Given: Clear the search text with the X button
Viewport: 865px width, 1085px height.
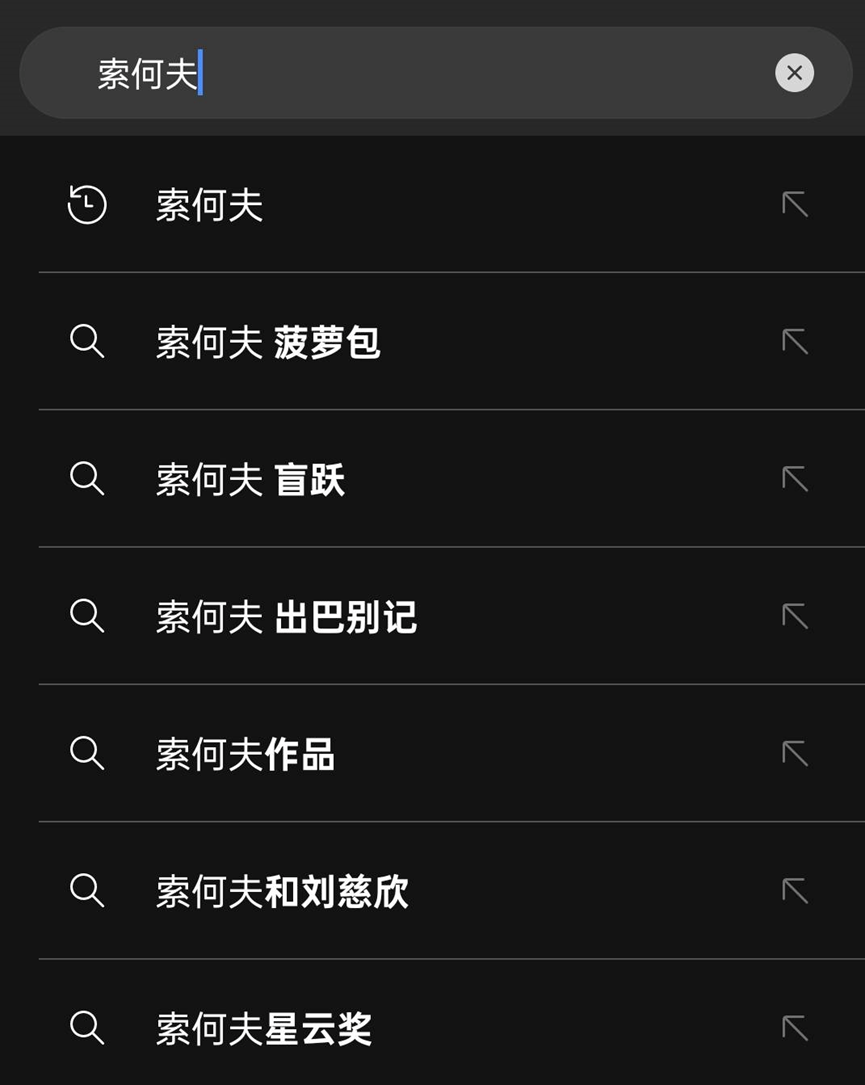Looking at the screenshot, I should [x=794, y=73].
